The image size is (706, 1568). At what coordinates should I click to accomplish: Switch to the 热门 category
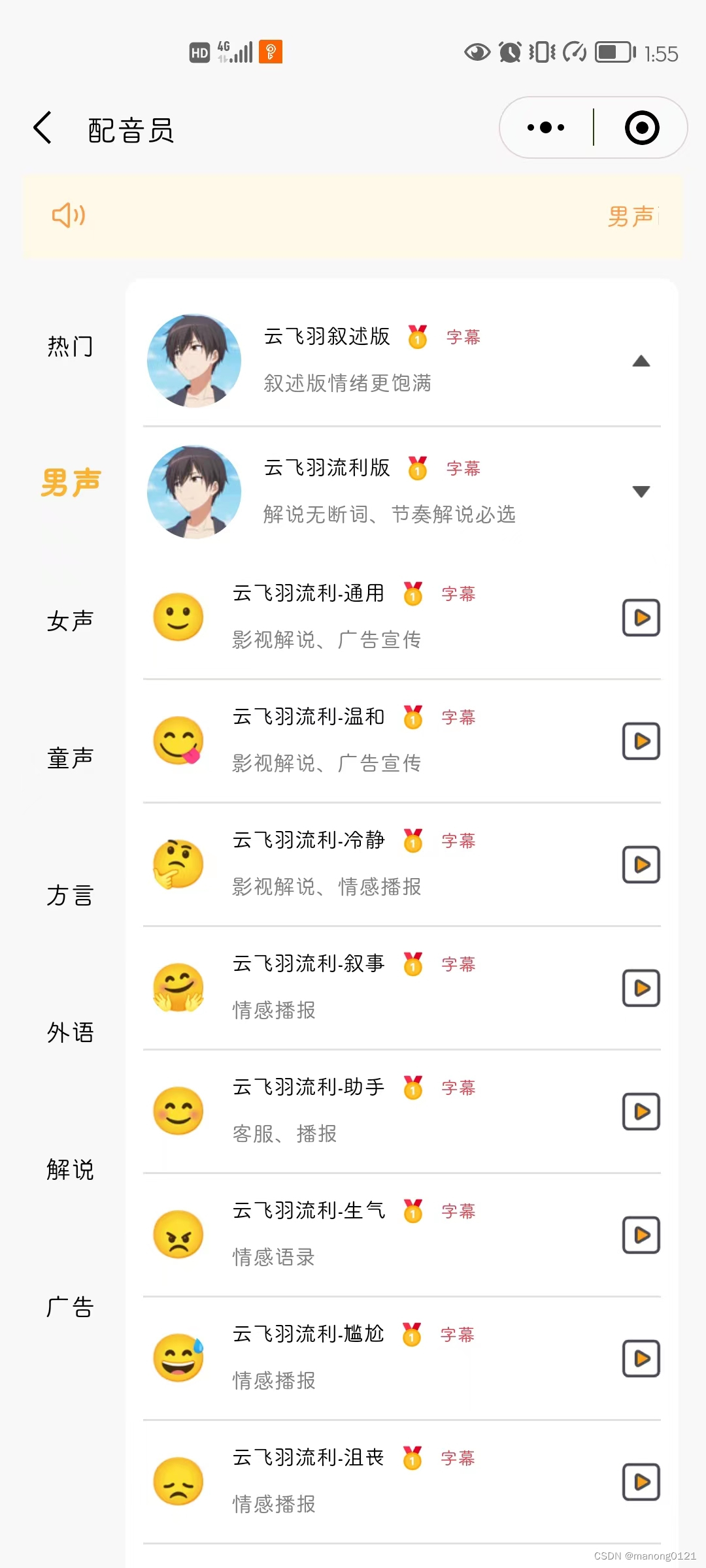click(70, 346)
